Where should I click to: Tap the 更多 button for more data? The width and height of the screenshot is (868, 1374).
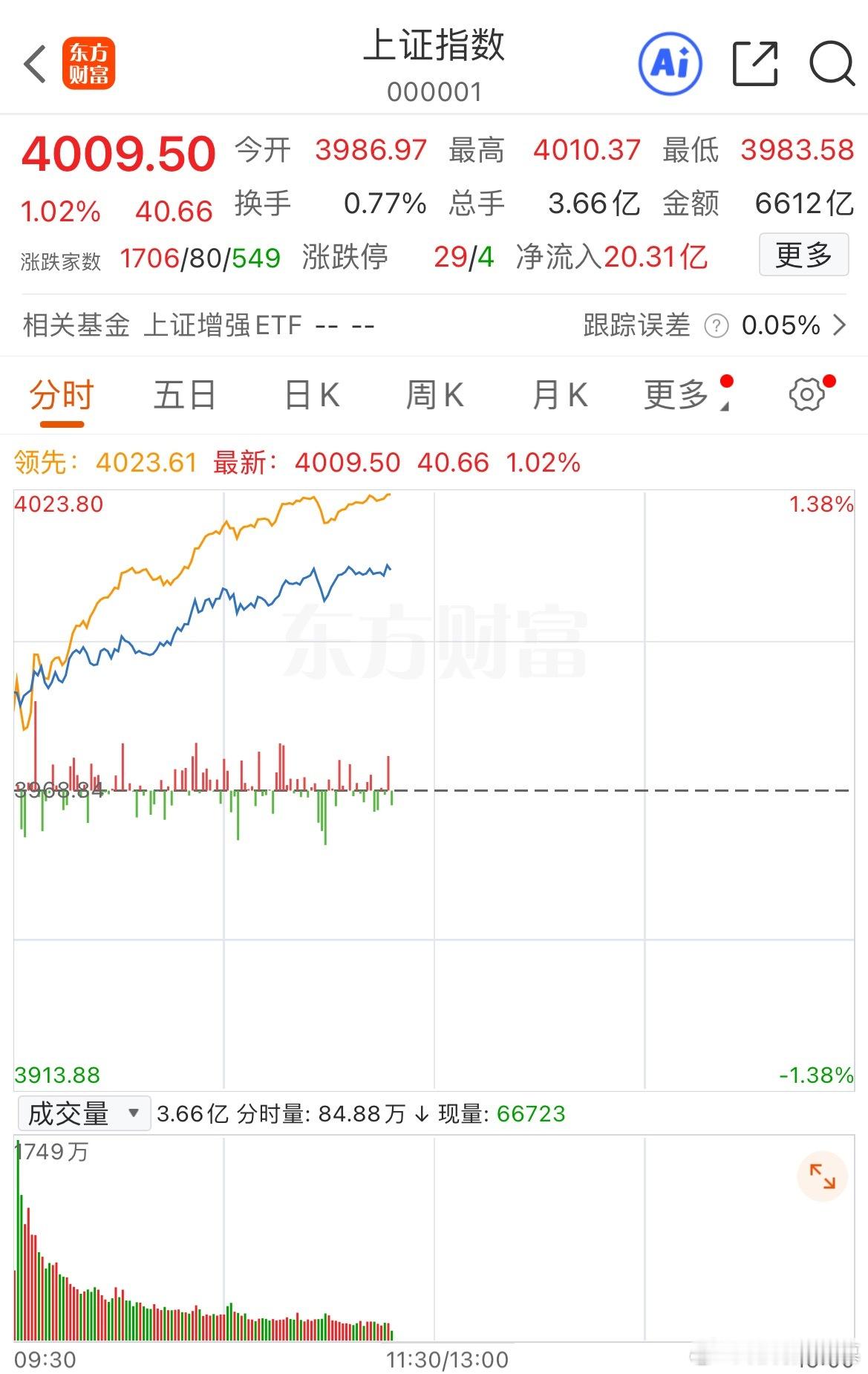click(803, 255)
